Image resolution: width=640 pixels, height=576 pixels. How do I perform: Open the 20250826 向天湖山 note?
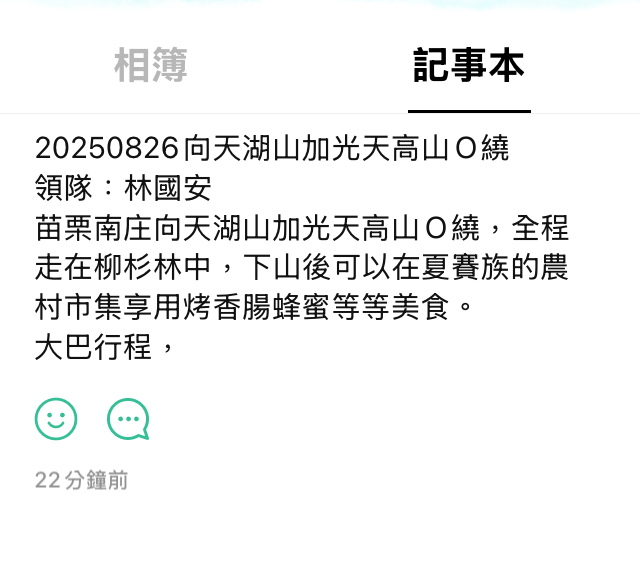272,148
